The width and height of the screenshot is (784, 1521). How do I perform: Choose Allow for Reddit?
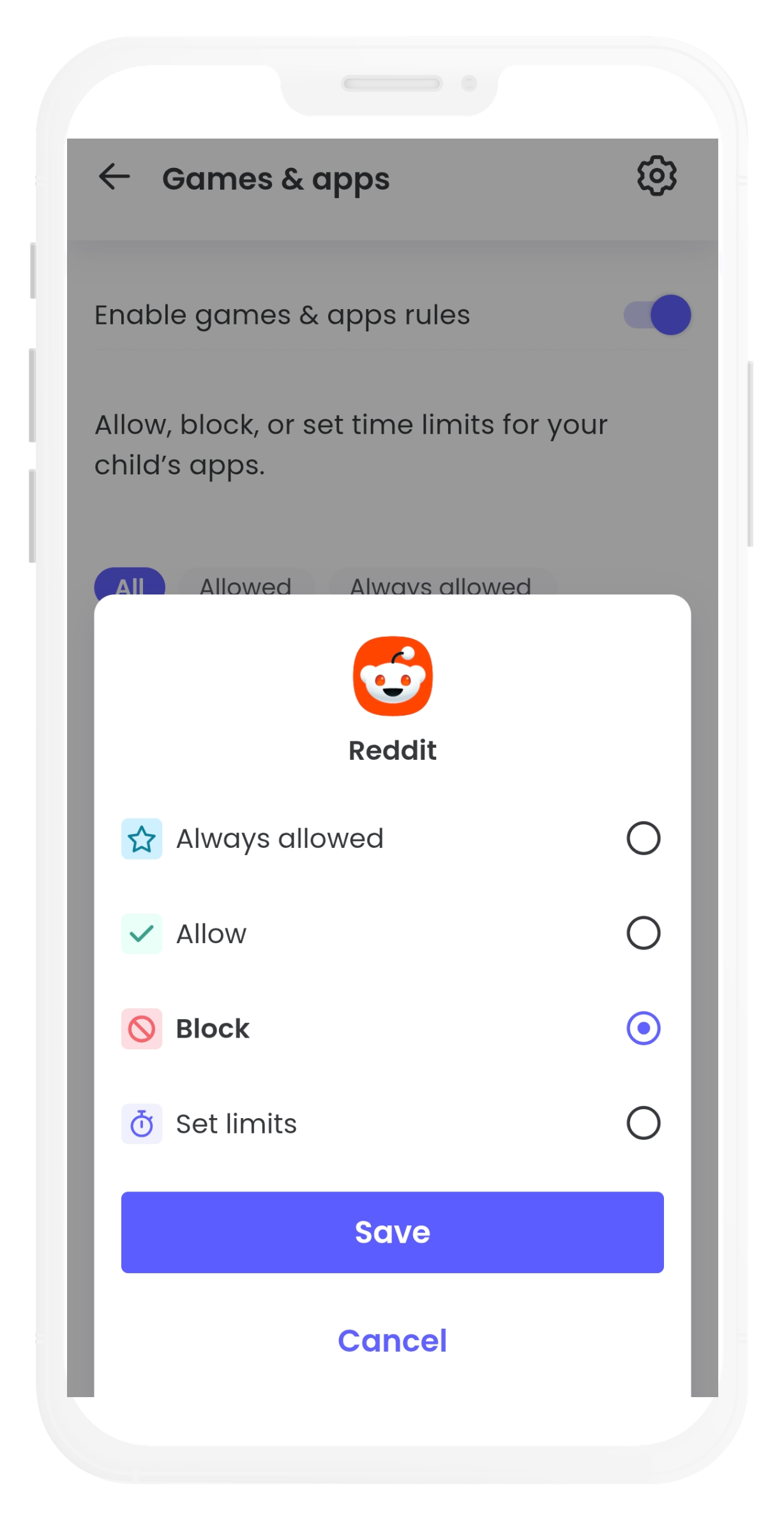[x=642, y=934]
